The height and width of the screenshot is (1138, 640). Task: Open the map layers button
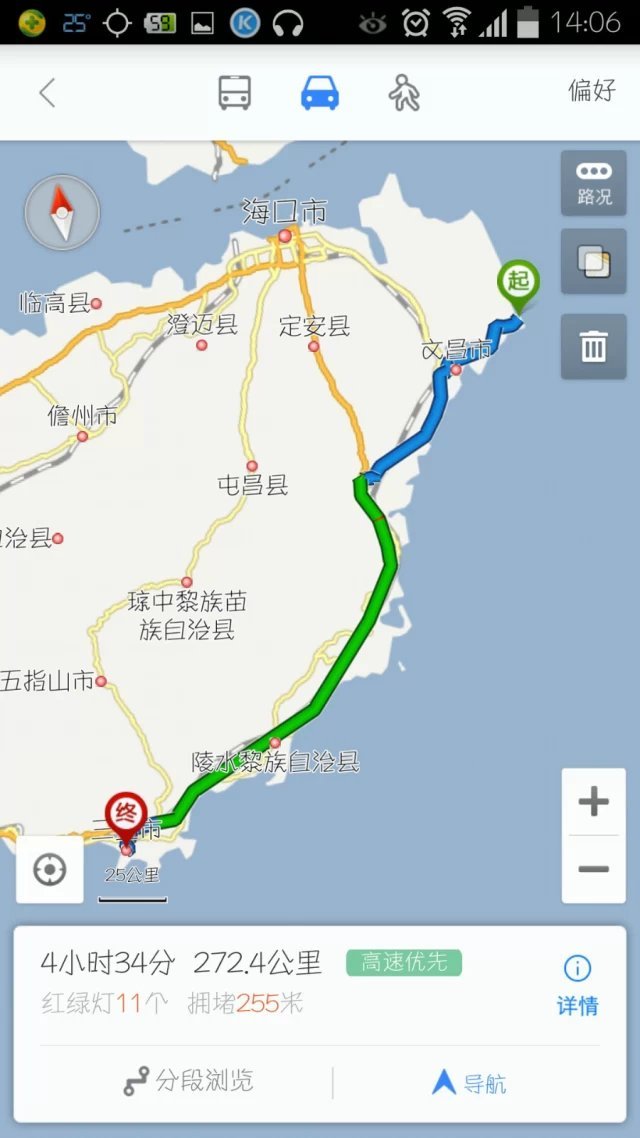(594, 263)
